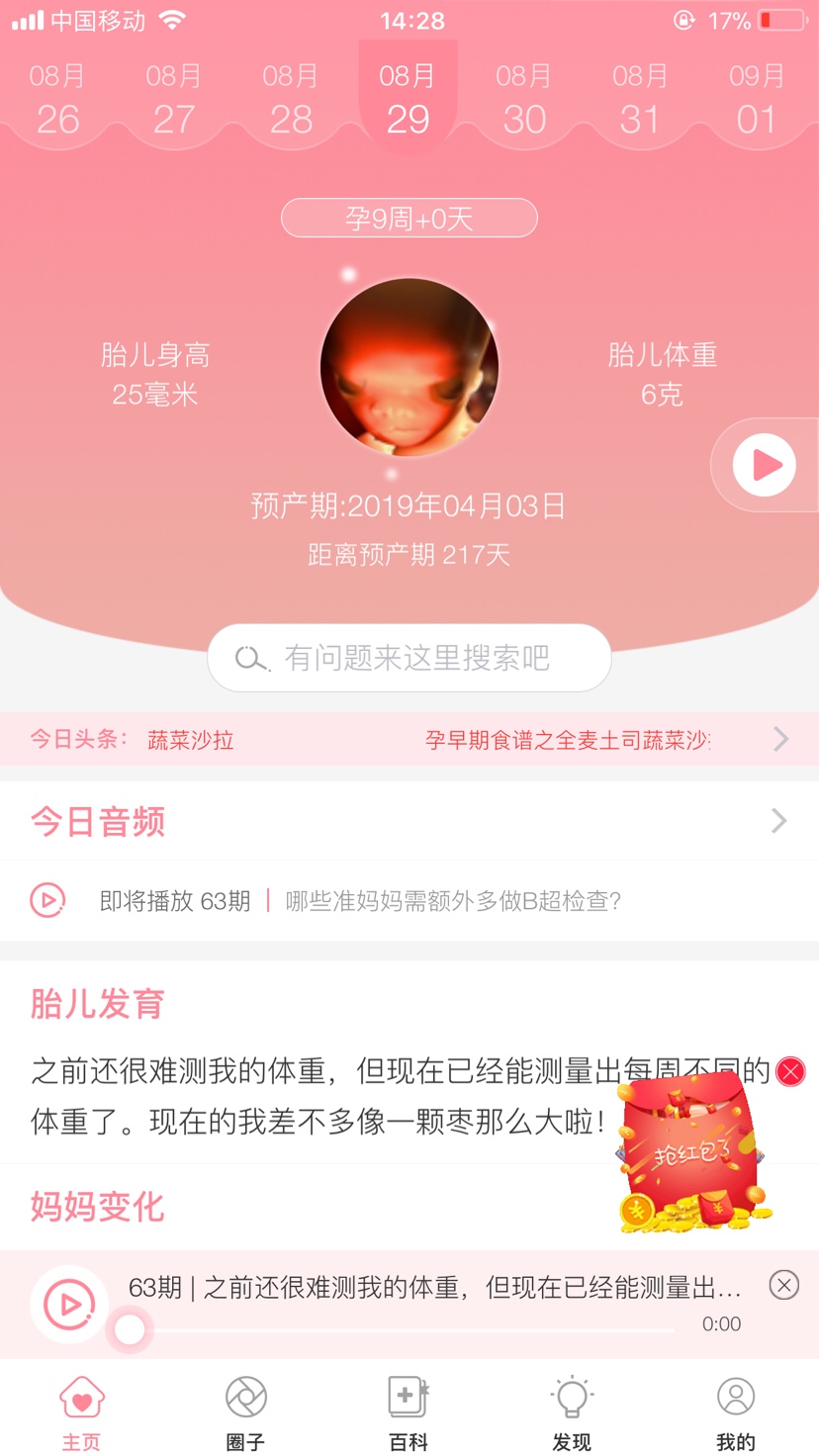Switch to the 发现 tab
819x1456 pixels.
572,1412
